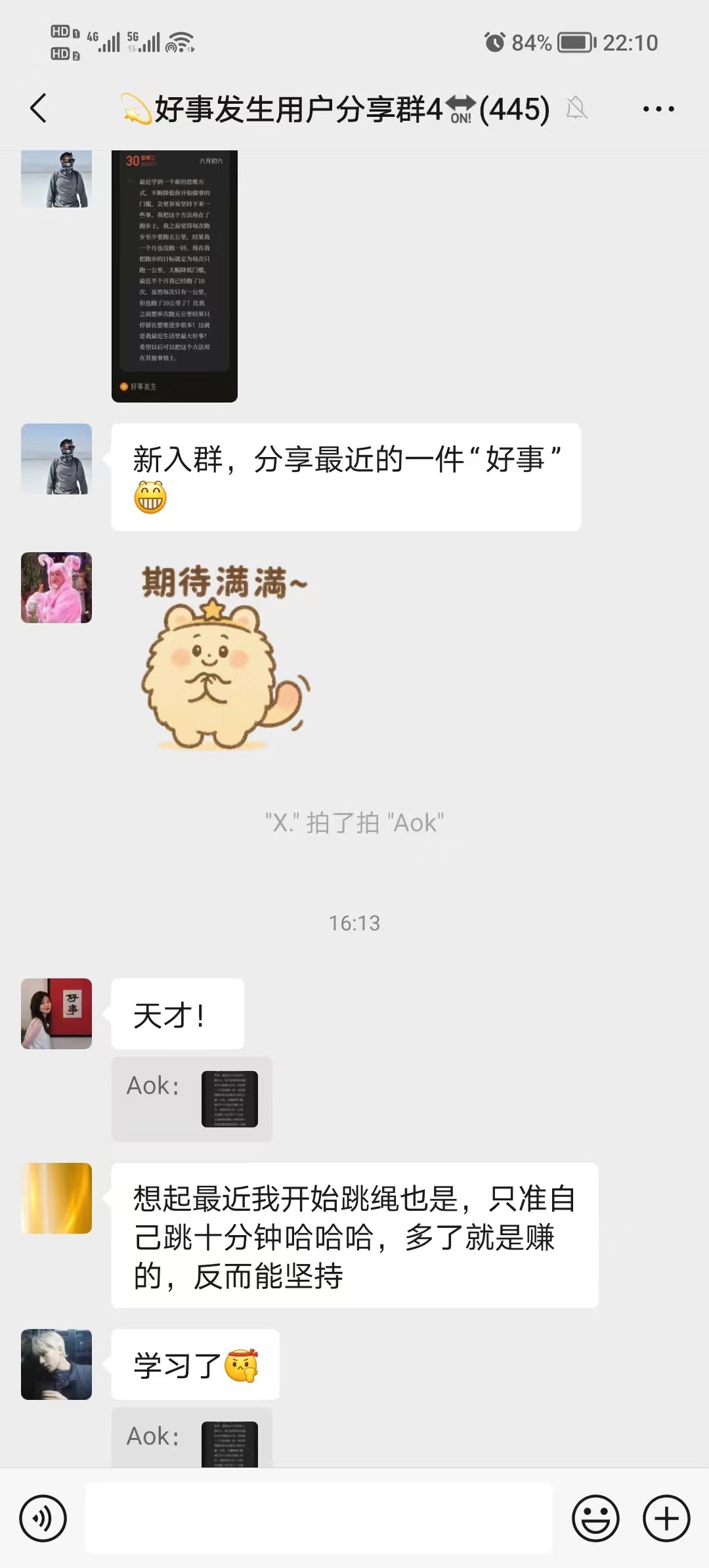This screenshot has width=709, height=1568.
Task: Switch to voice message input
Action: (43, 1519)
